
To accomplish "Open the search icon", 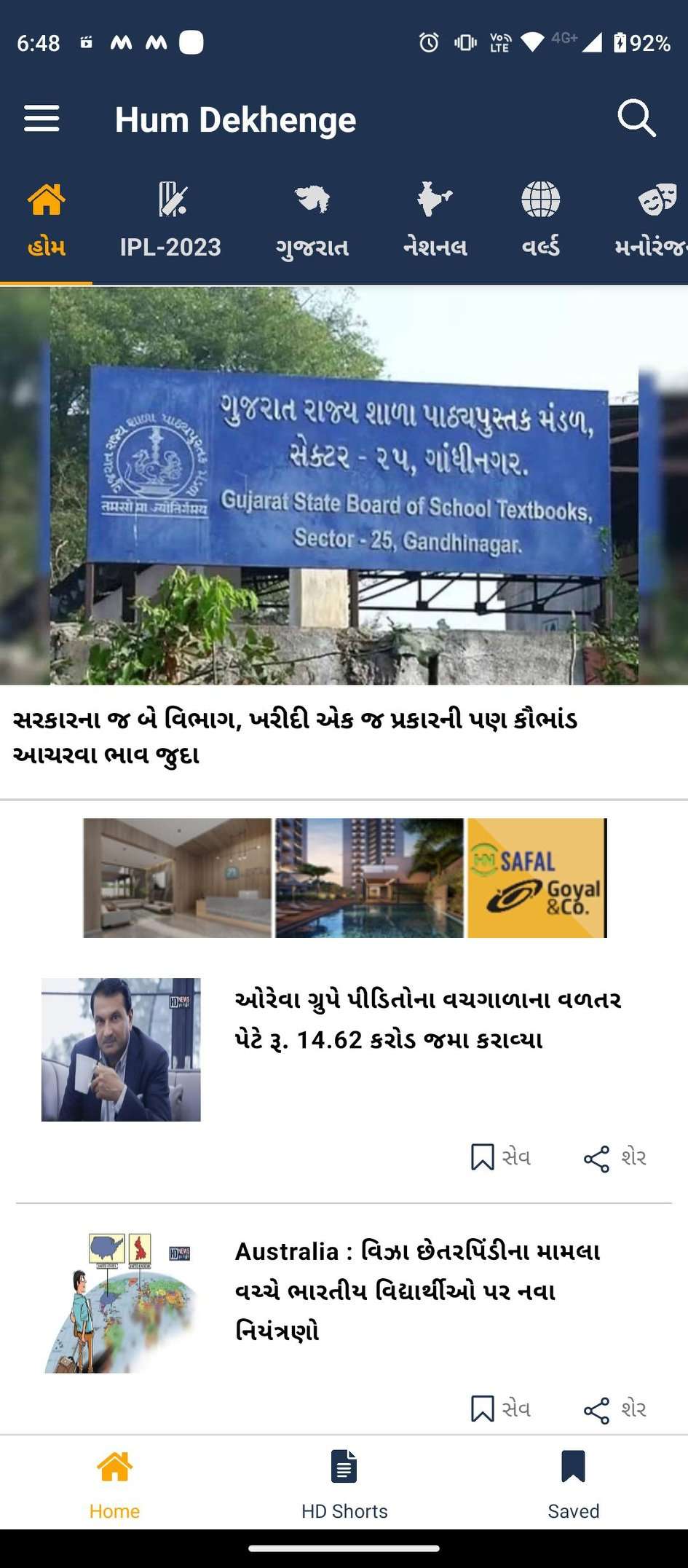I will (636, 118).
